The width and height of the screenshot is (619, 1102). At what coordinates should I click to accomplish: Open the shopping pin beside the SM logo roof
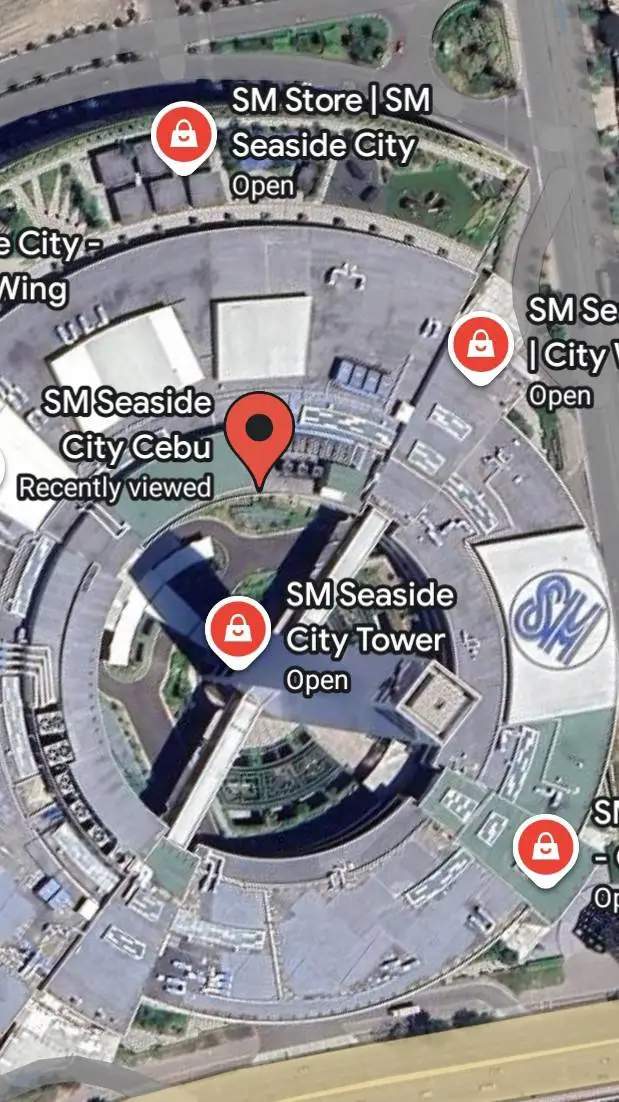[545, 847]
